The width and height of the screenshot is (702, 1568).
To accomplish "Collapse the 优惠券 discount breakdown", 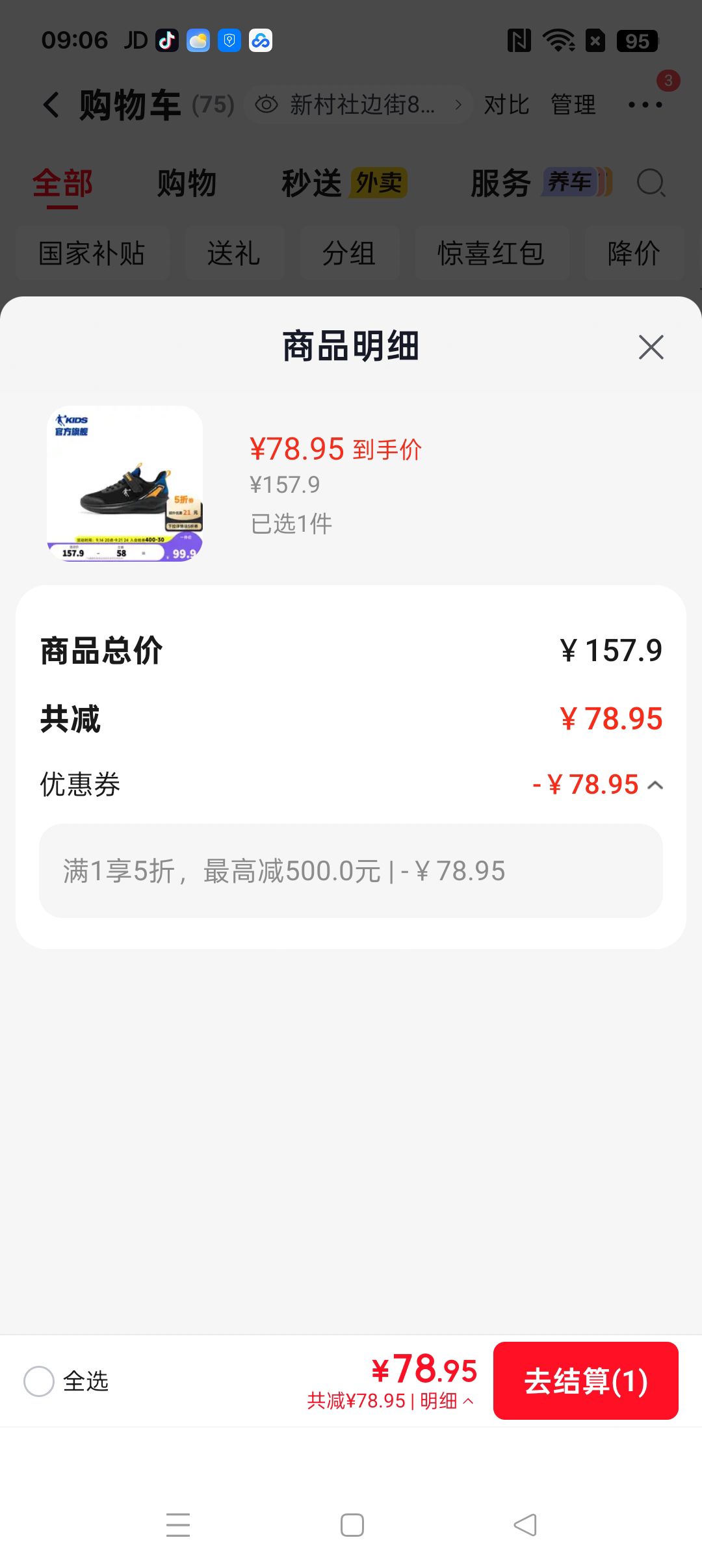I will (x=656, y=785).
